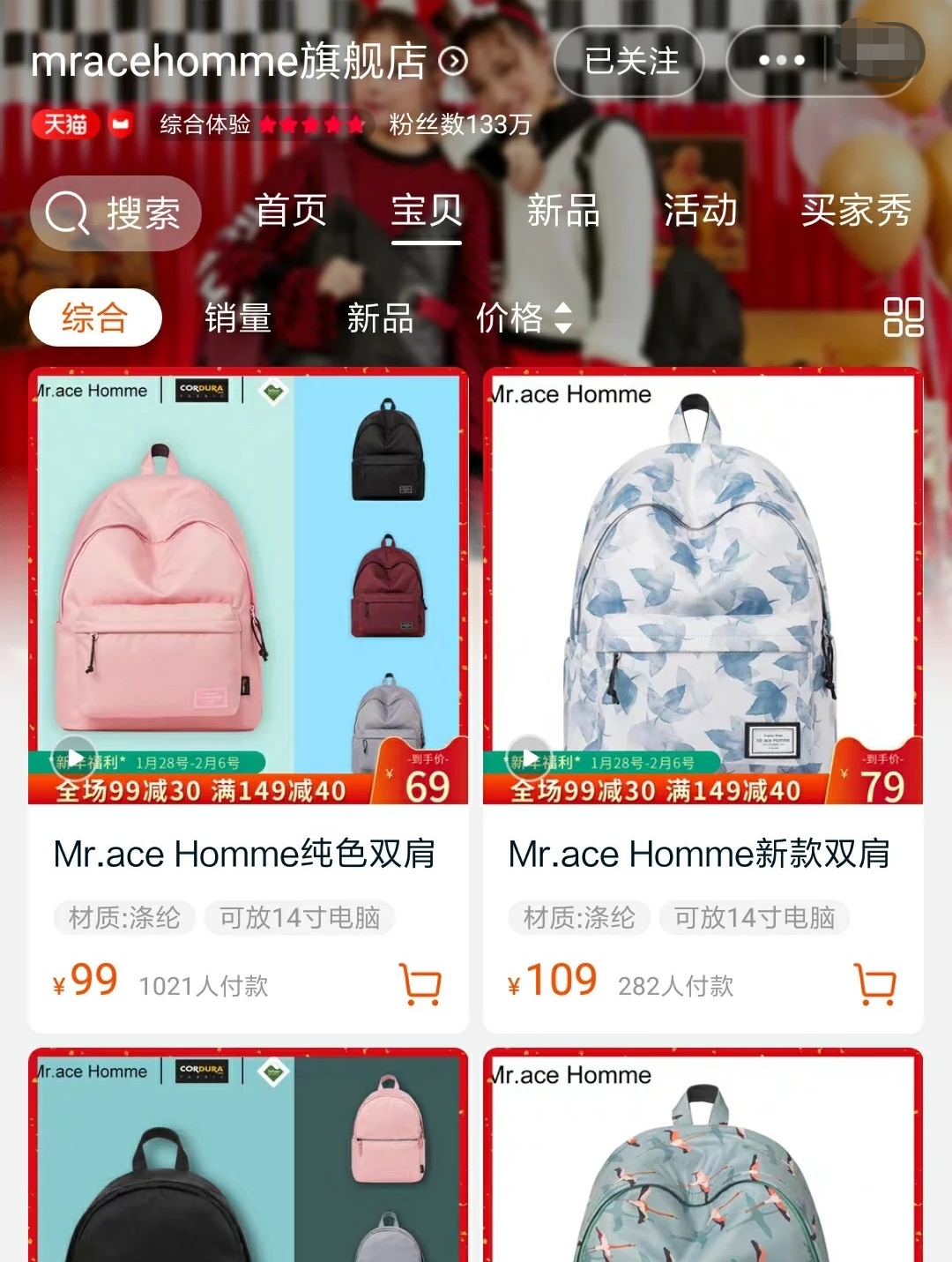Select the 综合 sorting filter

94,317
